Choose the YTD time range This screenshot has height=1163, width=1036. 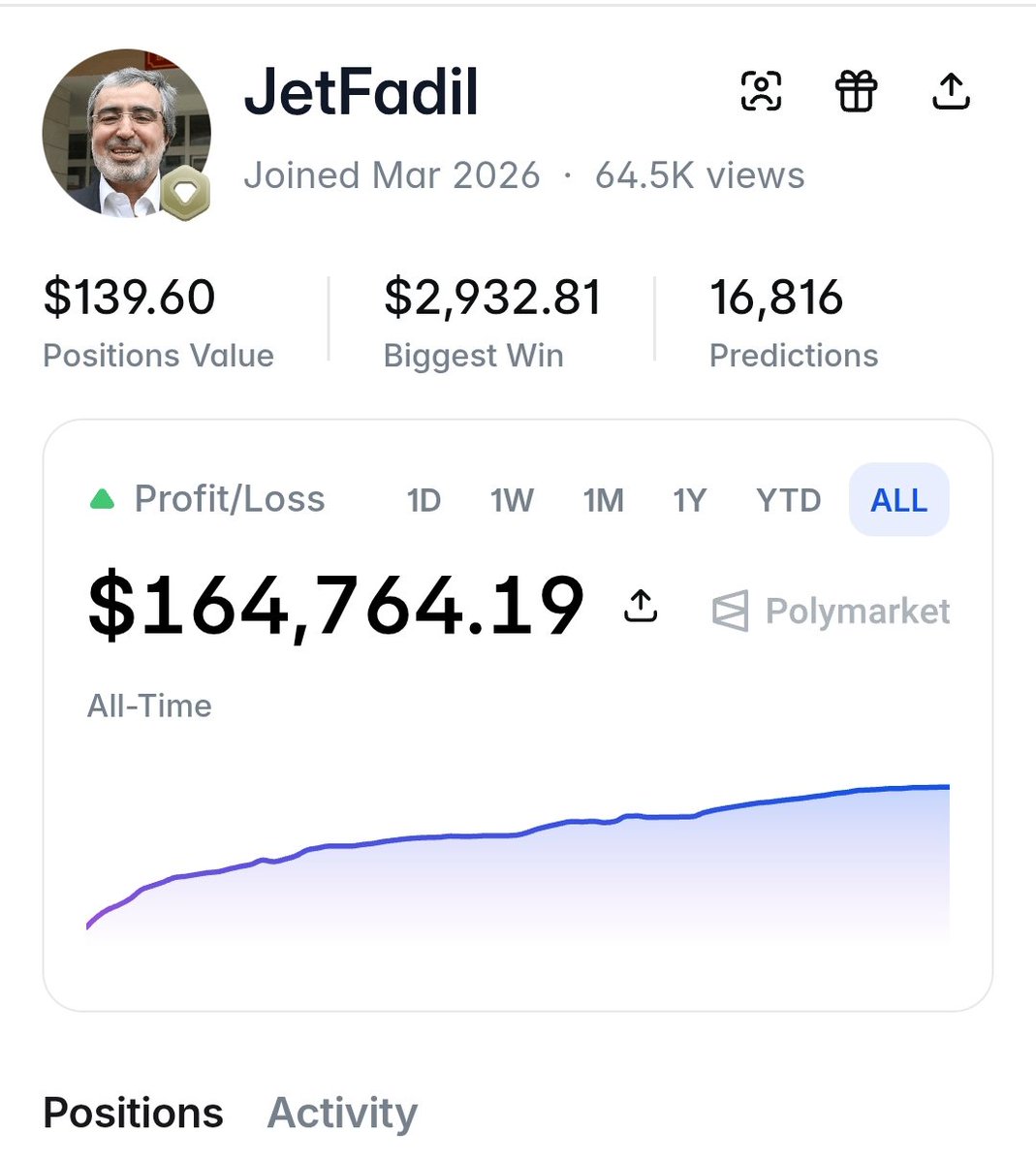pyautogui.click(x=788, y=500)
